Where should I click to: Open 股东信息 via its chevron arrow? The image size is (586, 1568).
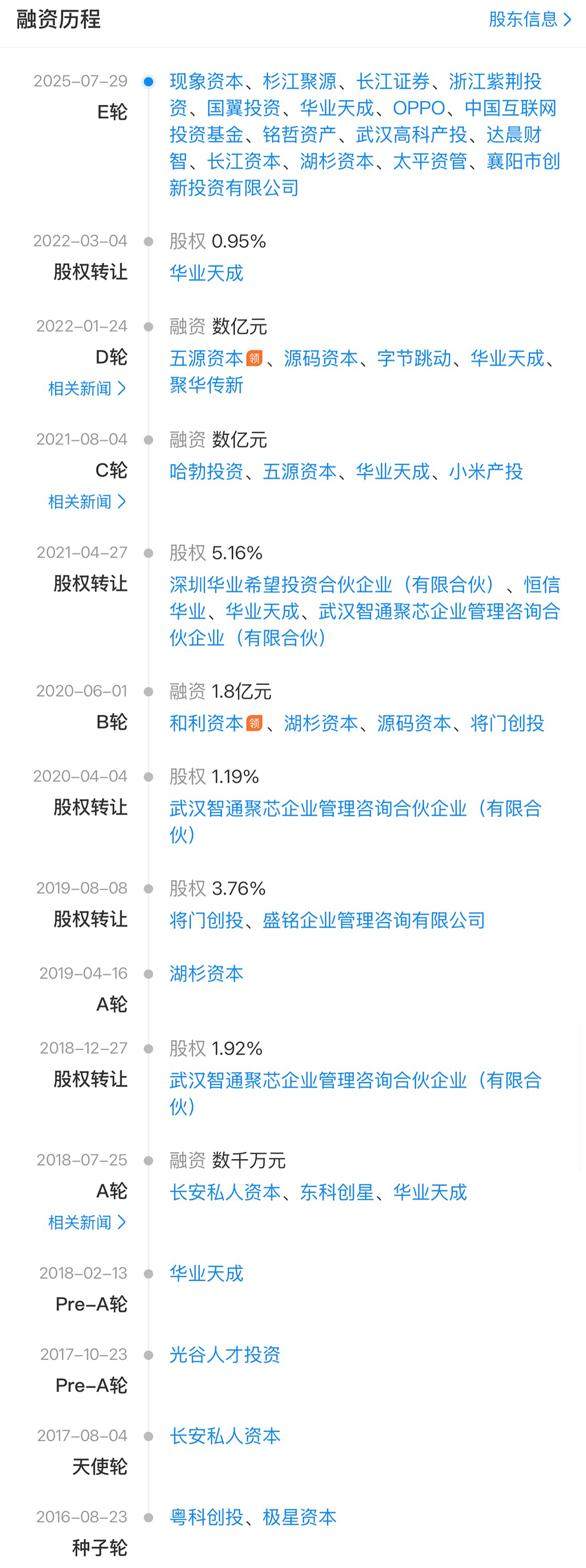pyautogui.click(x=567, y=19)
